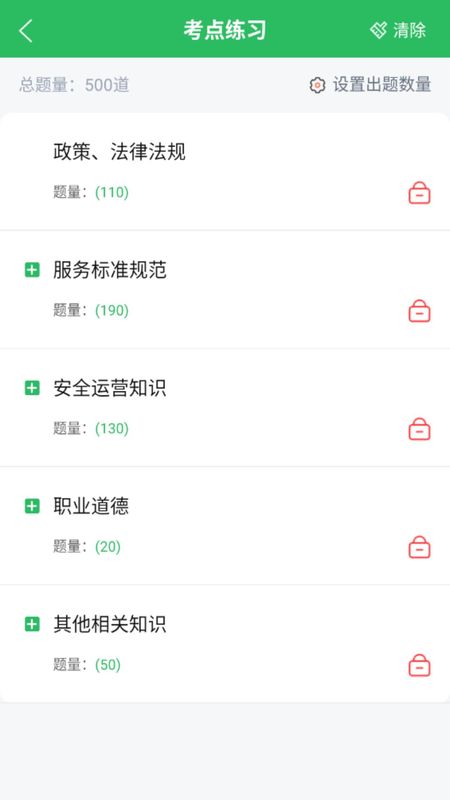Tap the lock icon for 政策、法律法规
450x800 pixels.
(x=419, y=193)
